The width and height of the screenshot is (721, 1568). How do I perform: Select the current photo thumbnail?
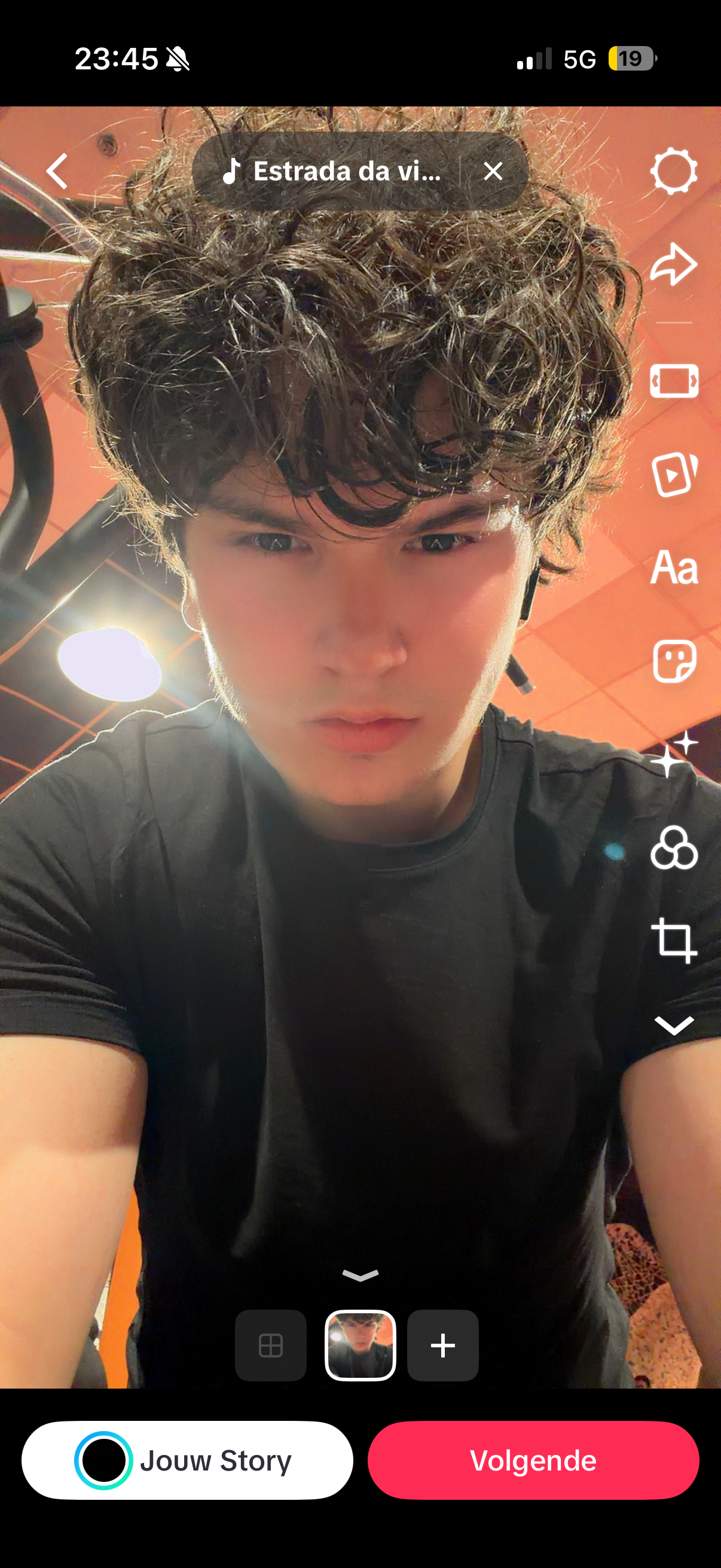point(360,1345)
